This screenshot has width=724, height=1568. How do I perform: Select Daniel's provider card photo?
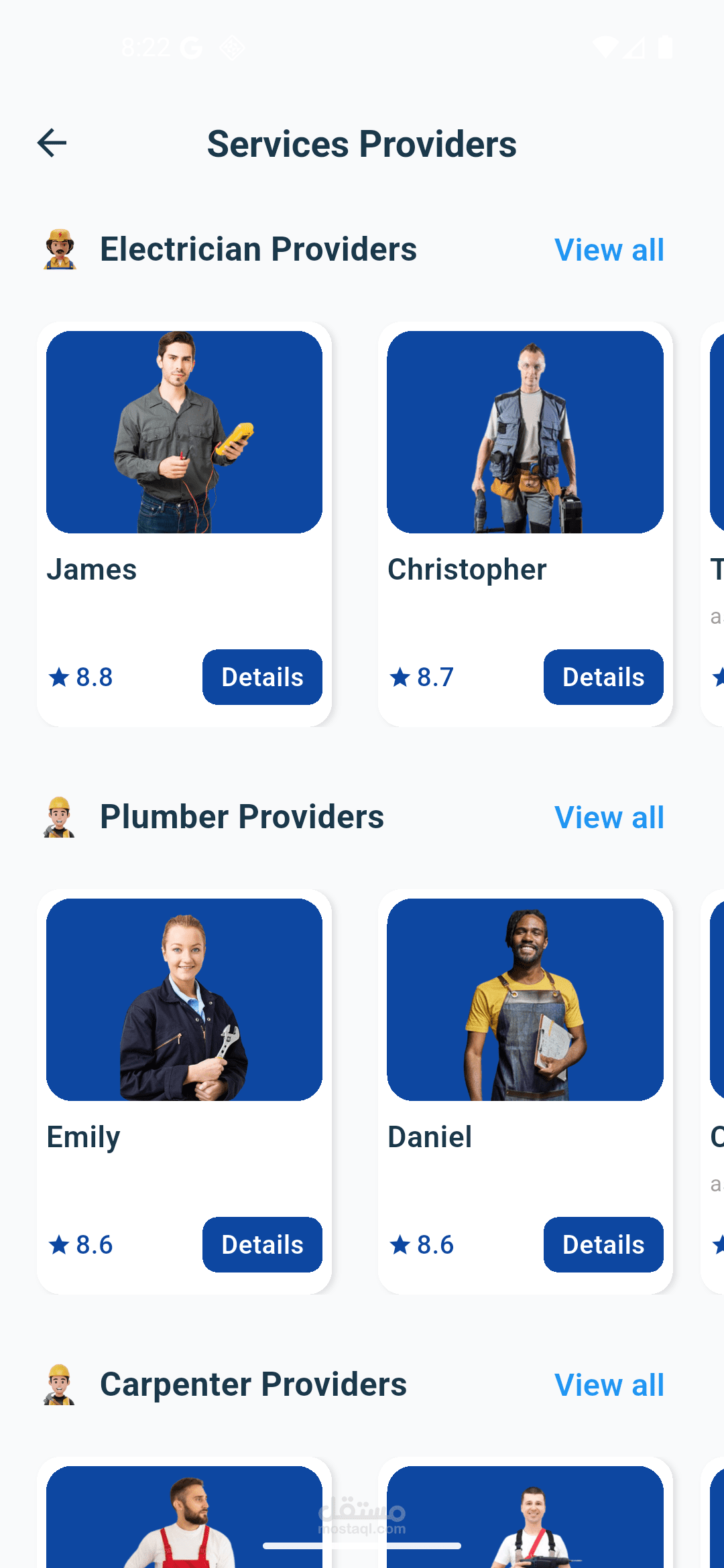click(525, 1000)
